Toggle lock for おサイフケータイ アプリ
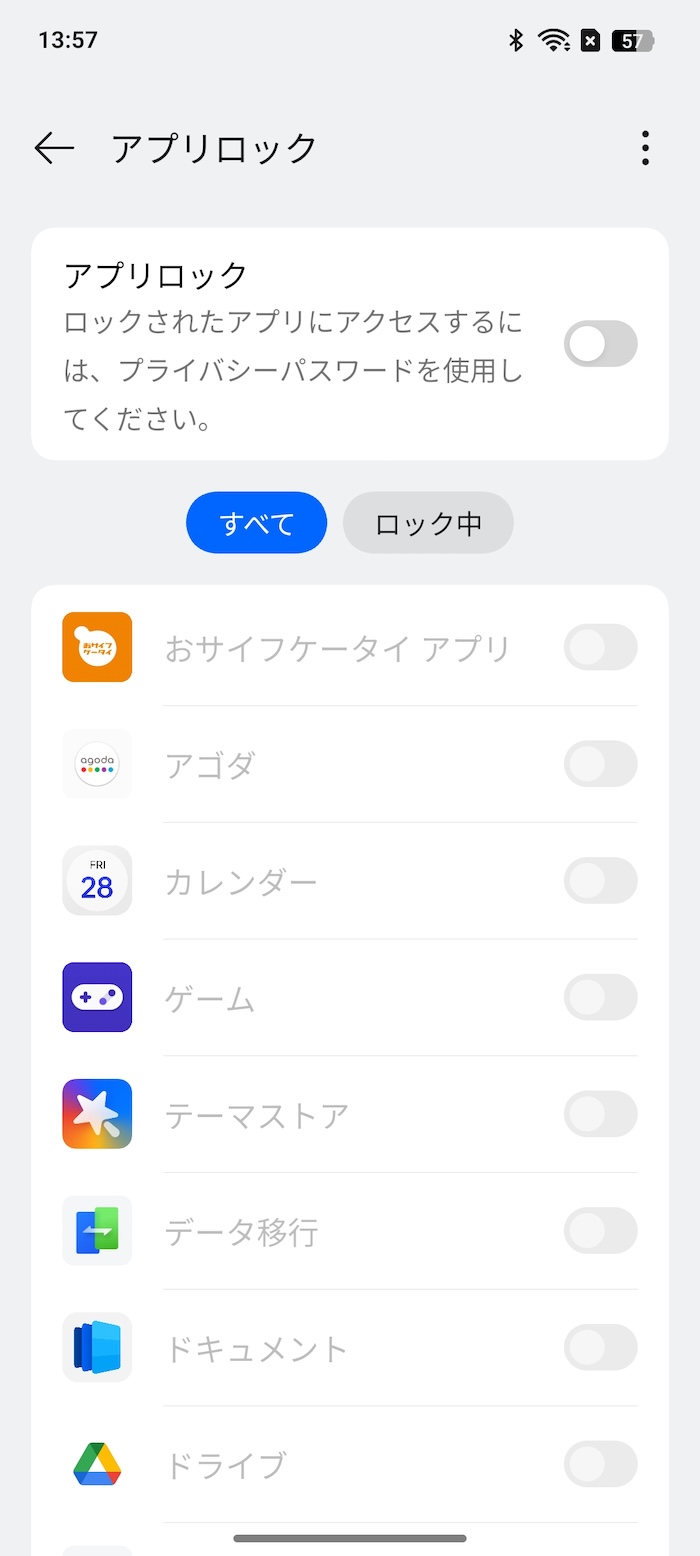 tap(600, 647)
